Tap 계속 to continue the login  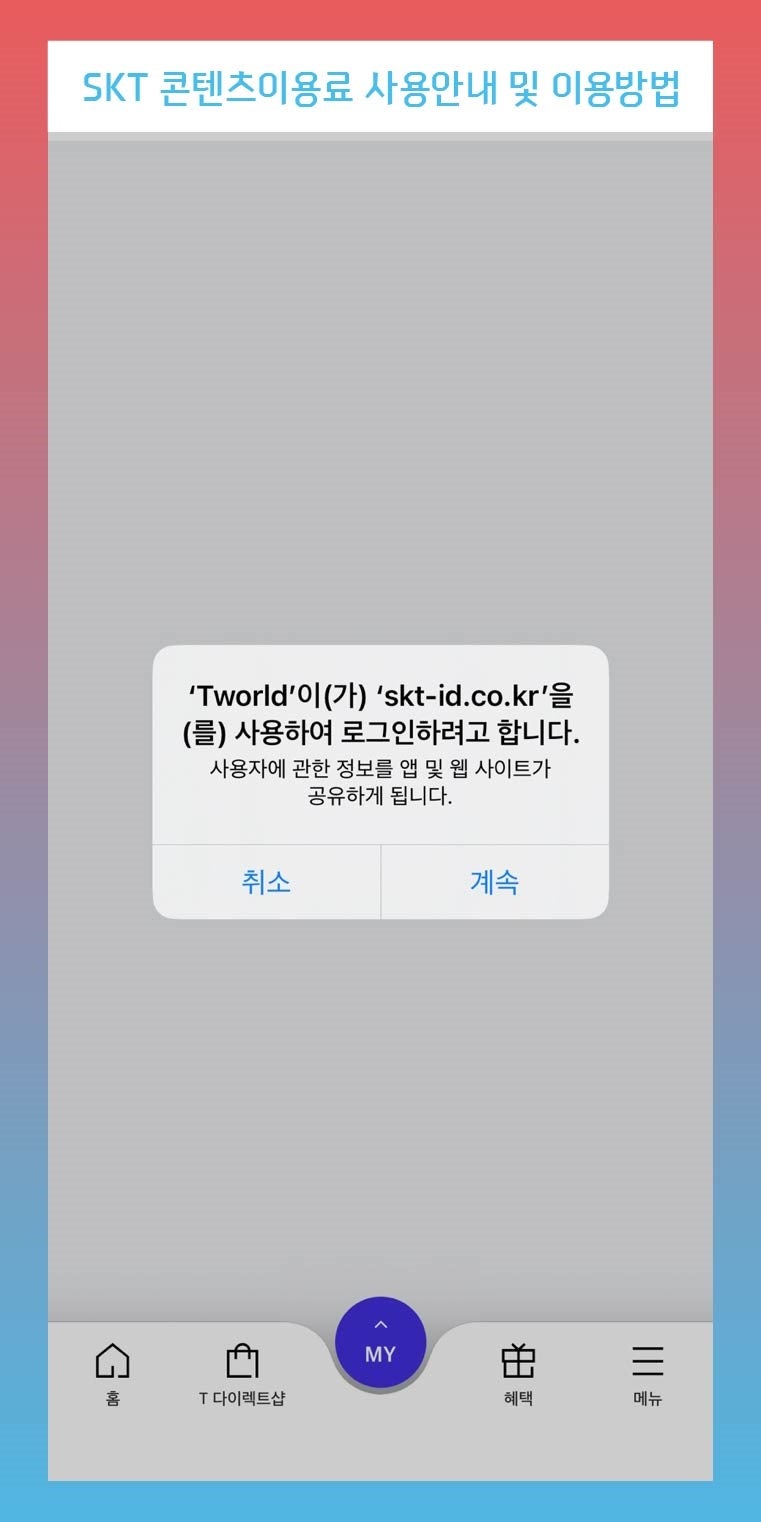(495, 881)
